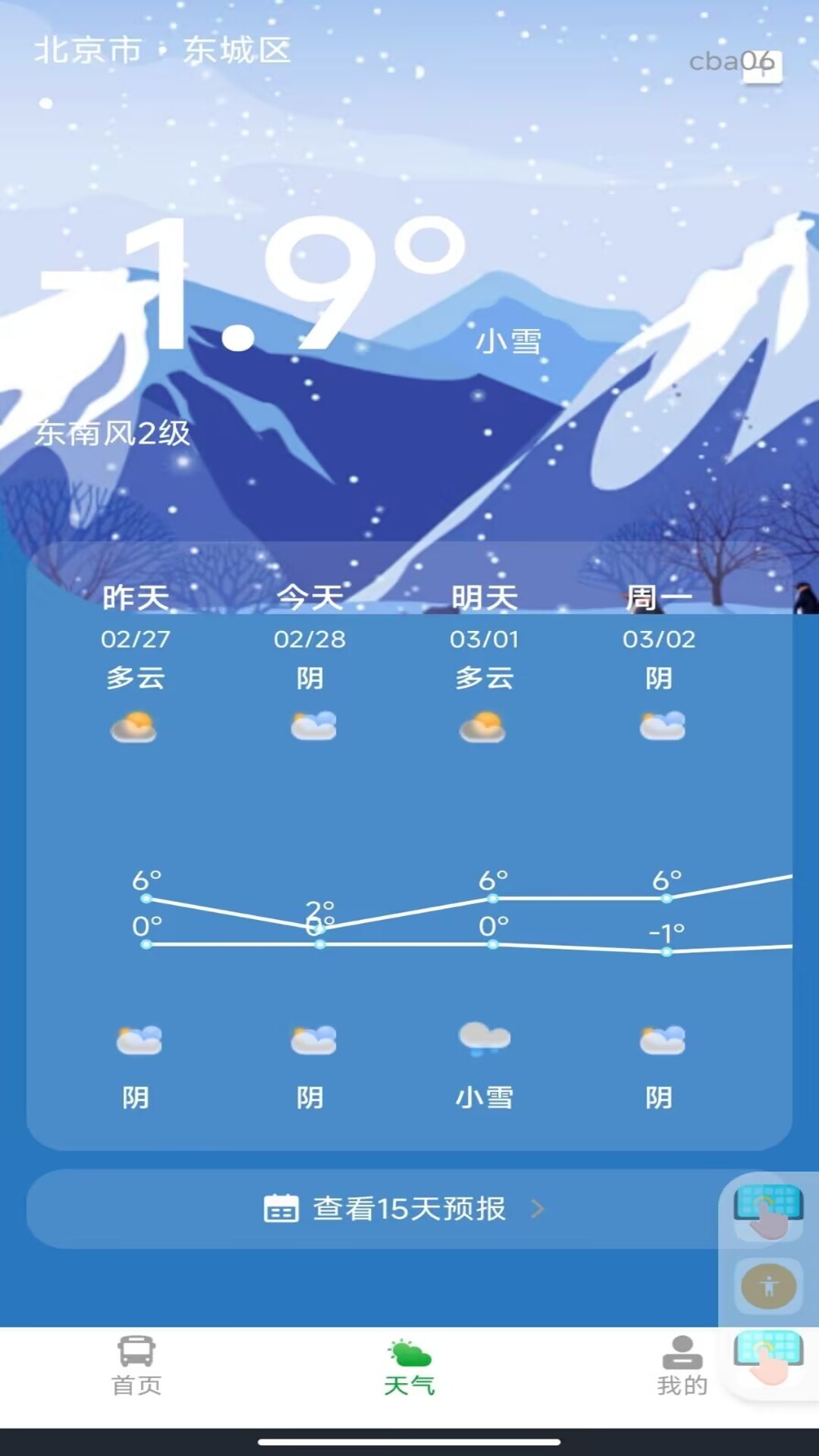Click today's 0° point on the temperature curve

point(320,943)
